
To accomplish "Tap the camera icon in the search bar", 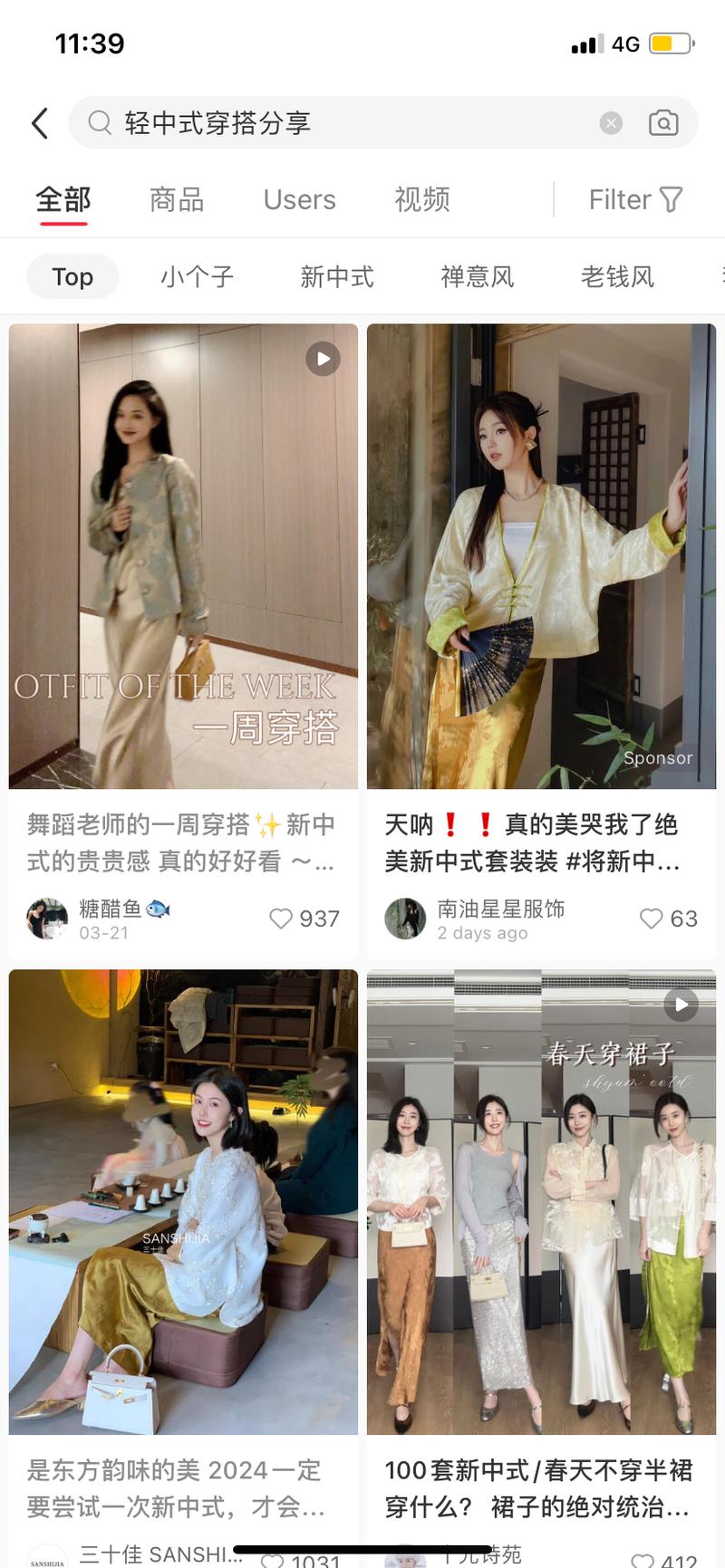I will 664,122.
